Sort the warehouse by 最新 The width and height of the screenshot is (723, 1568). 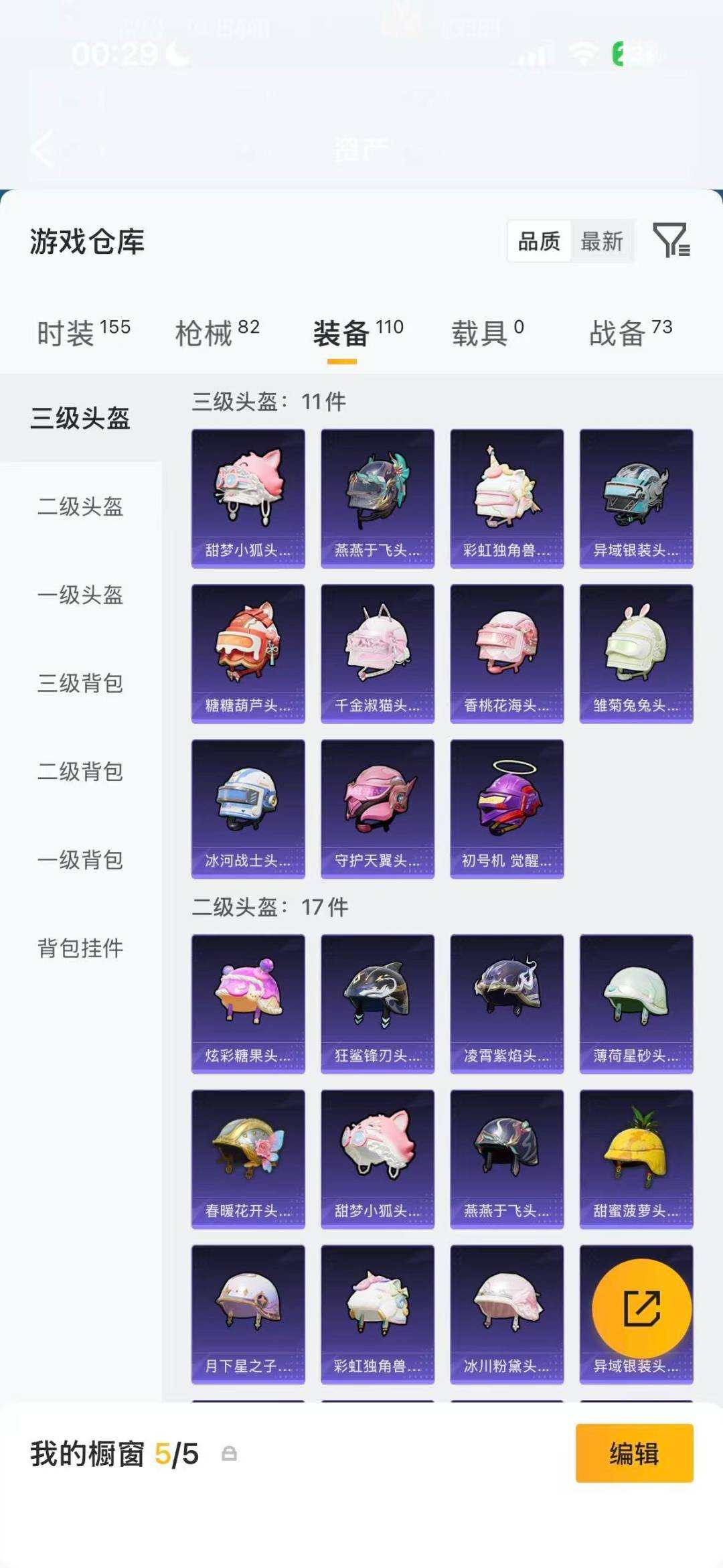pyautogui.click(x=601, y=241)
